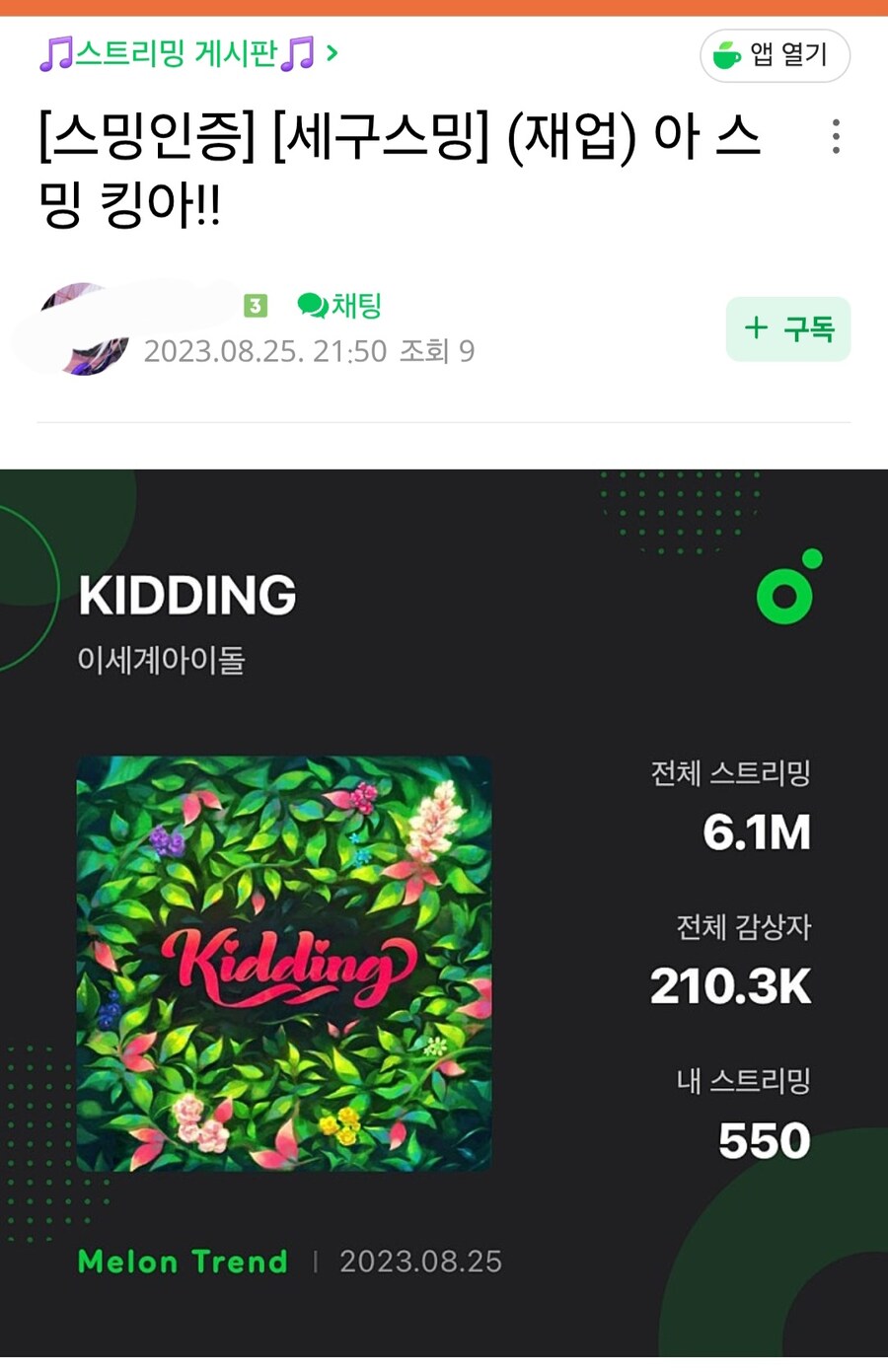Open the post's three-dot overflow menu
Screen dimensions: 888x1372
pos(836,137)
